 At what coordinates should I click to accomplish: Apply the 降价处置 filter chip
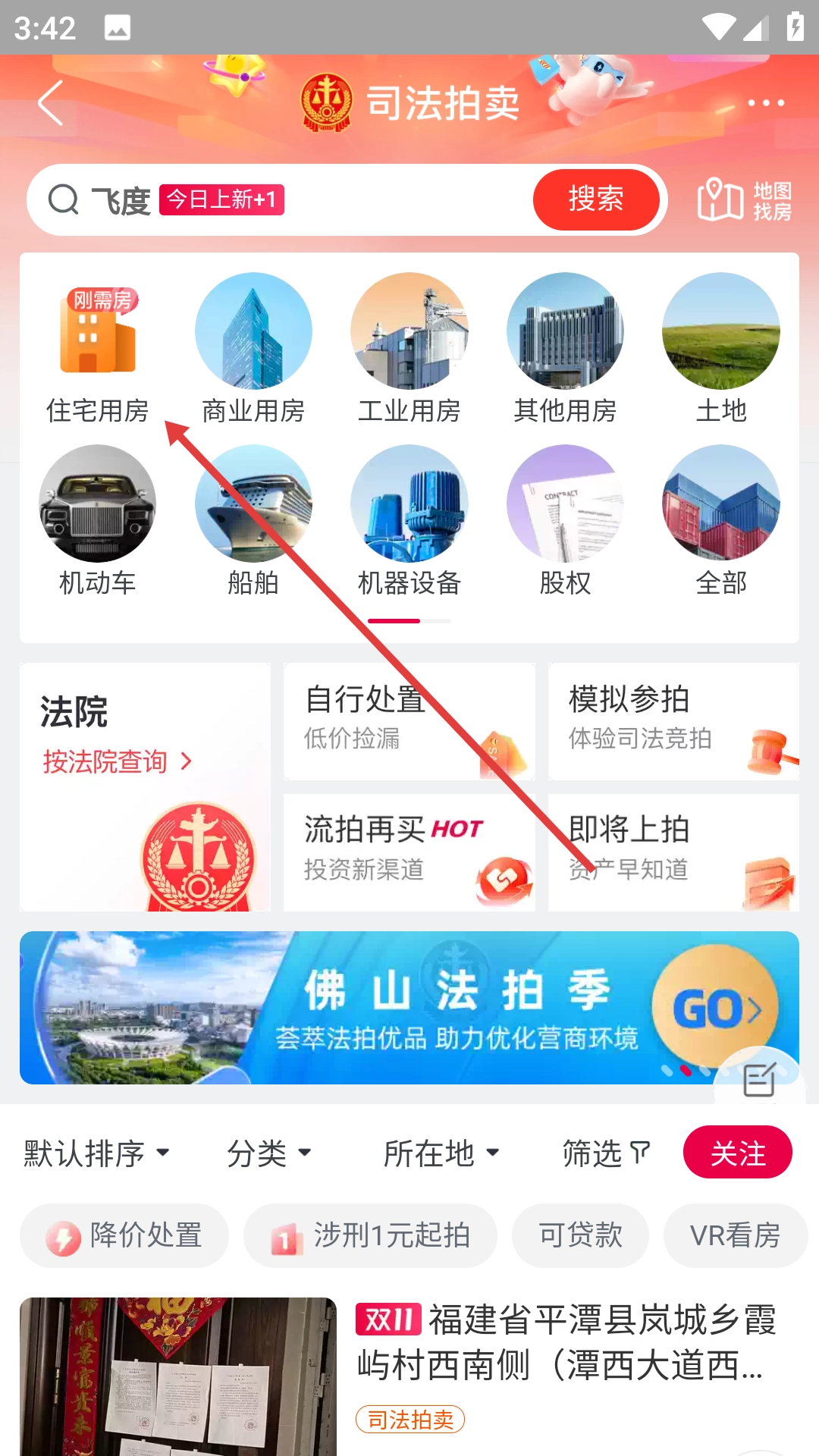124,1236
